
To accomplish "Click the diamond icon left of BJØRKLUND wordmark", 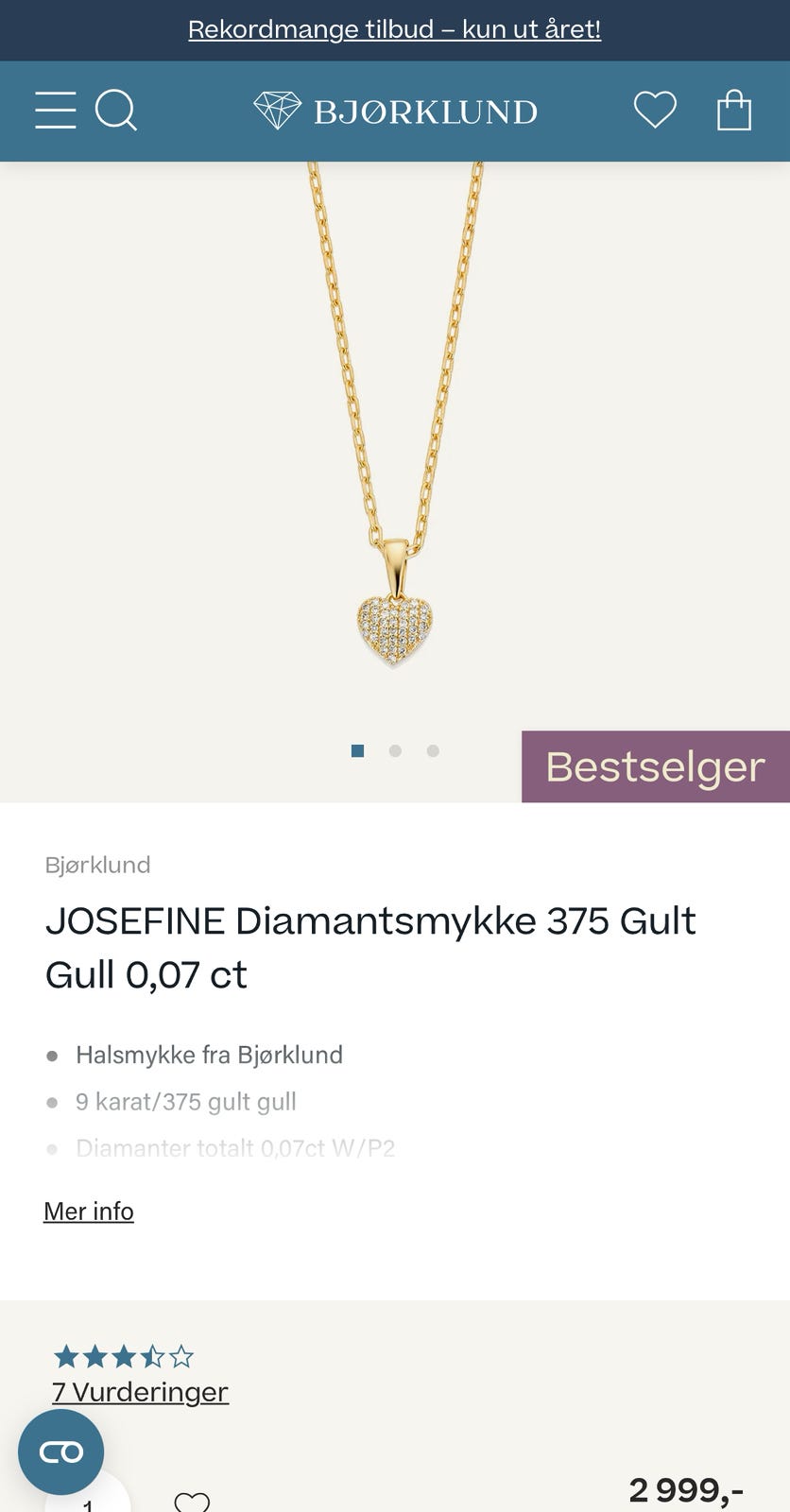I will point(277,111).
